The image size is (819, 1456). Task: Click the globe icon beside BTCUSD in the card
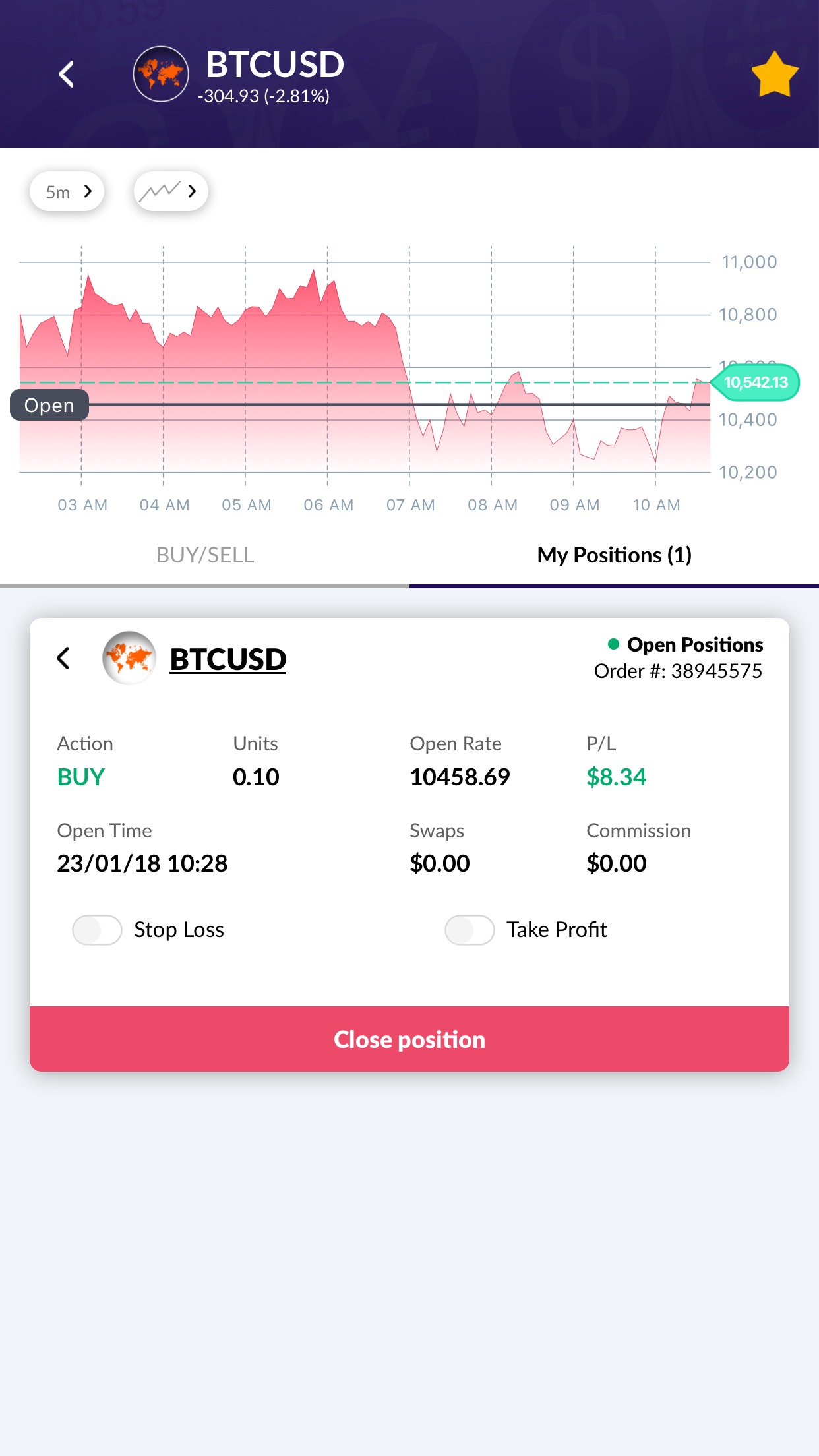[129, 659]
